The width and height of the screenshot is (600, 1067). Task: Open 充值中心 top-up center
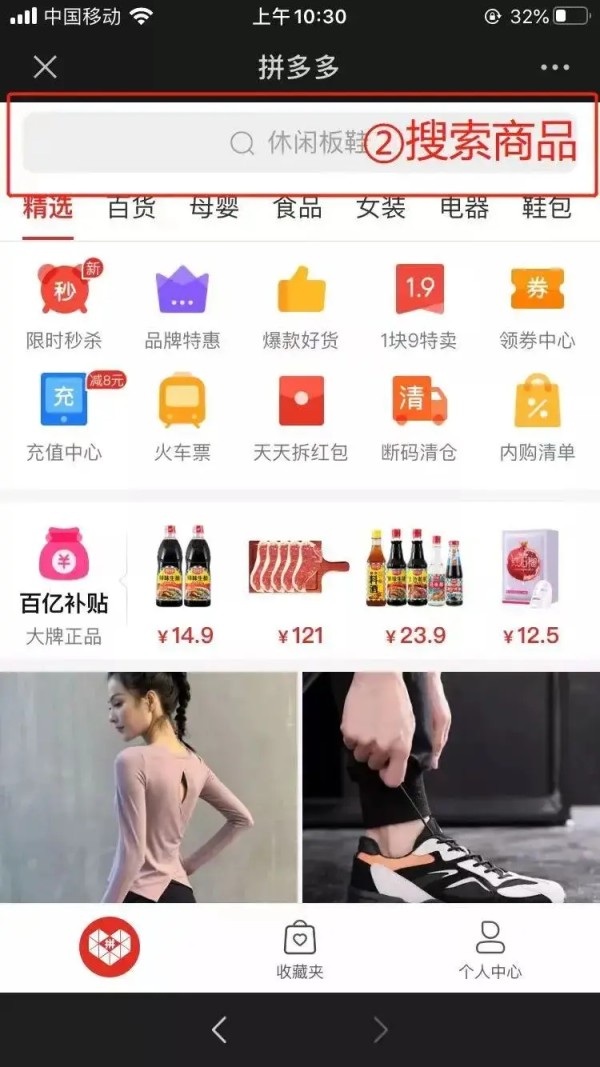click(x=64, y=417)
